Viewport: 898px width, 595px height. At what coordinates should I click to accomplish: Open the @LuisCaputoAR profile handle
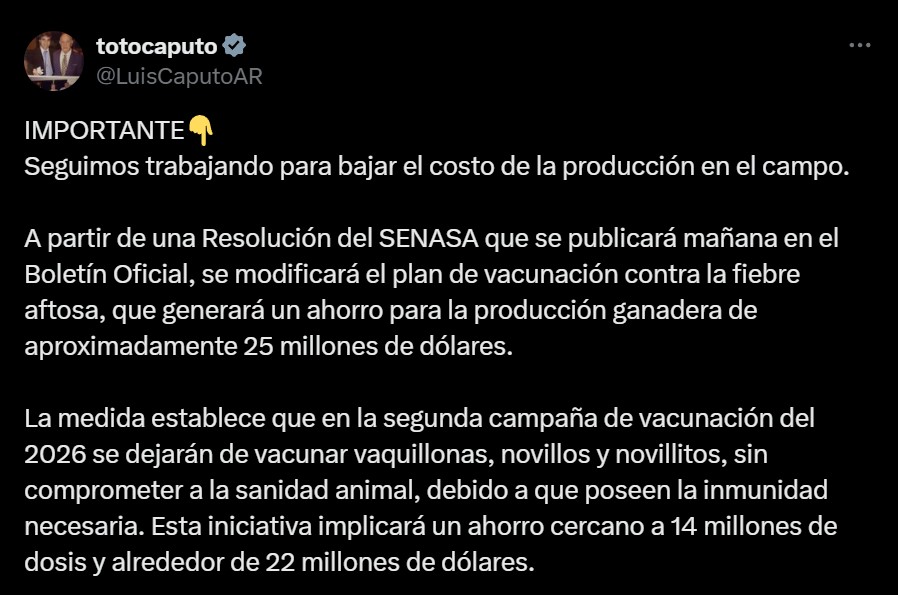coord(178,77)
